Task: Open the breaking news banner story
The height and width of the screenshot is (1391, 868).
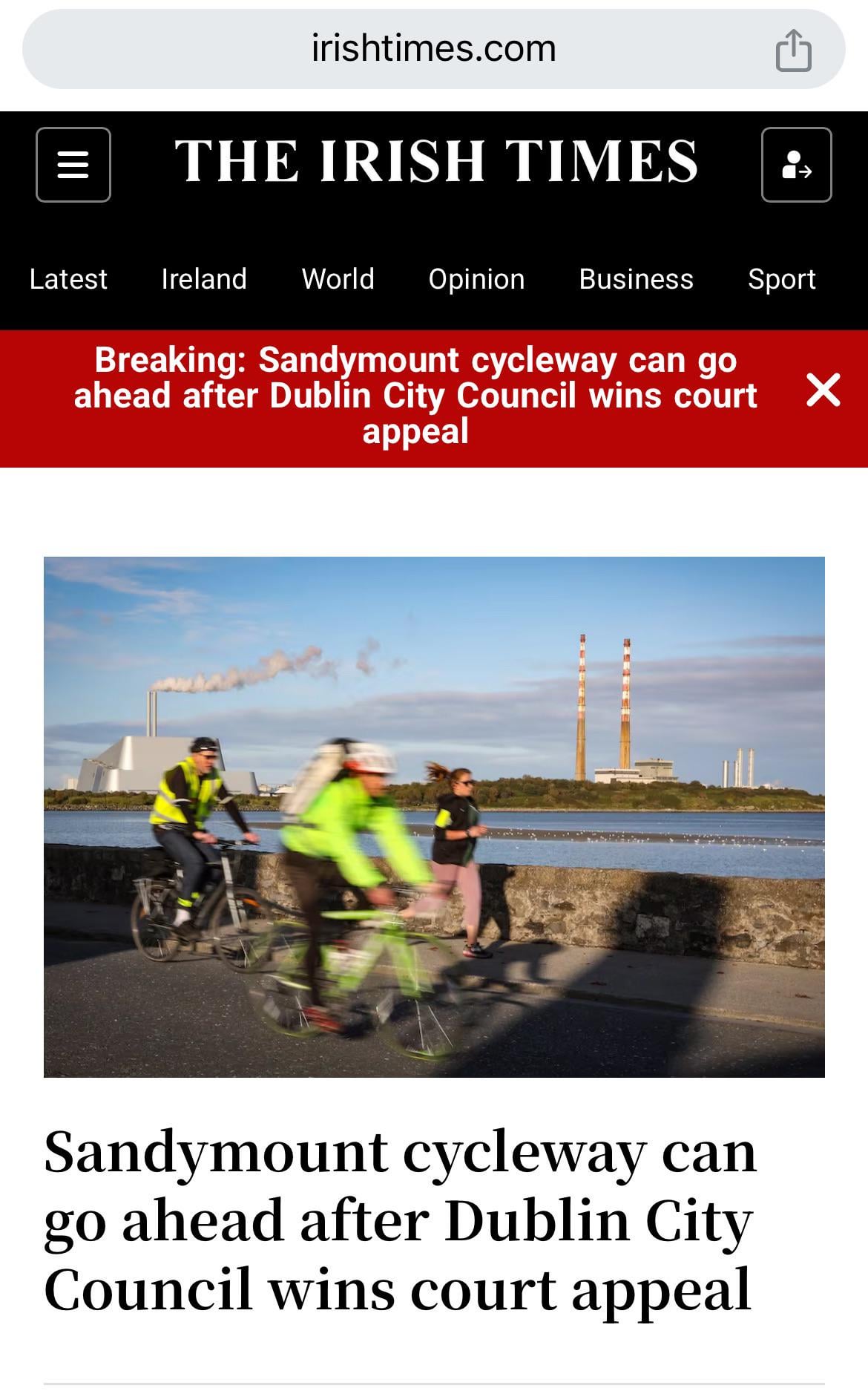Action: [415, 396]
